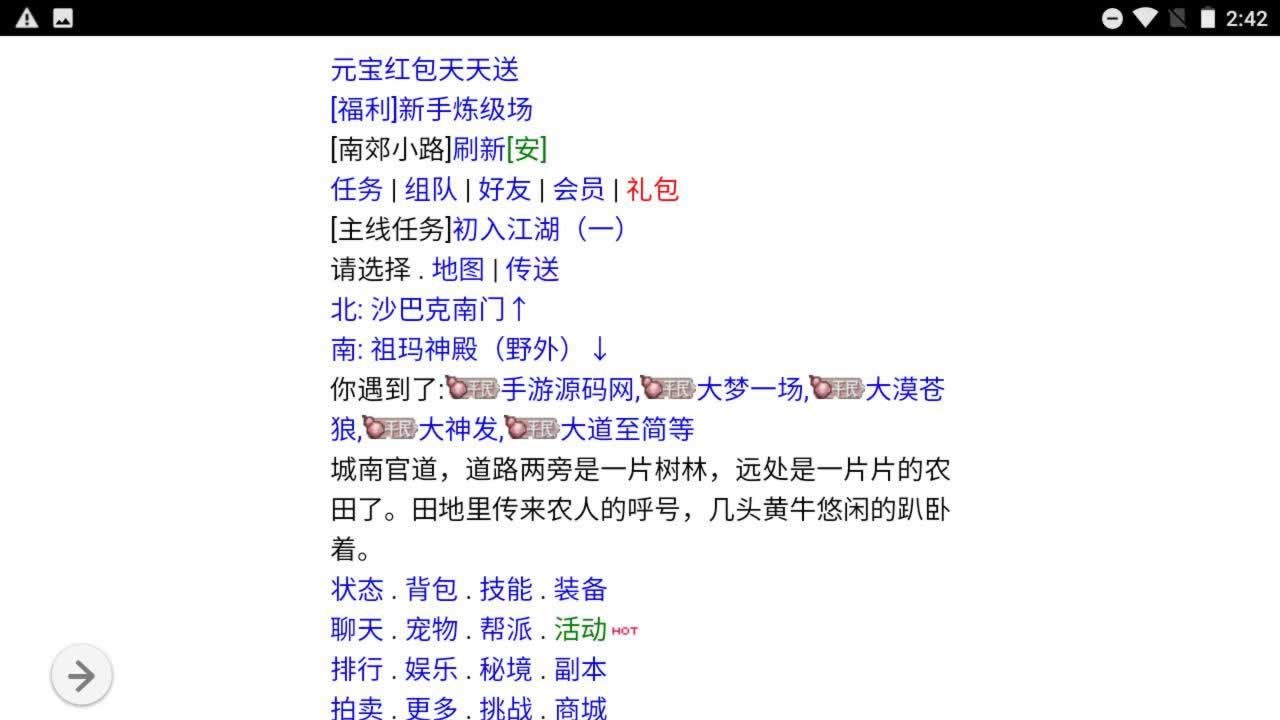Open the 元宝红包天天送 link

425,70
